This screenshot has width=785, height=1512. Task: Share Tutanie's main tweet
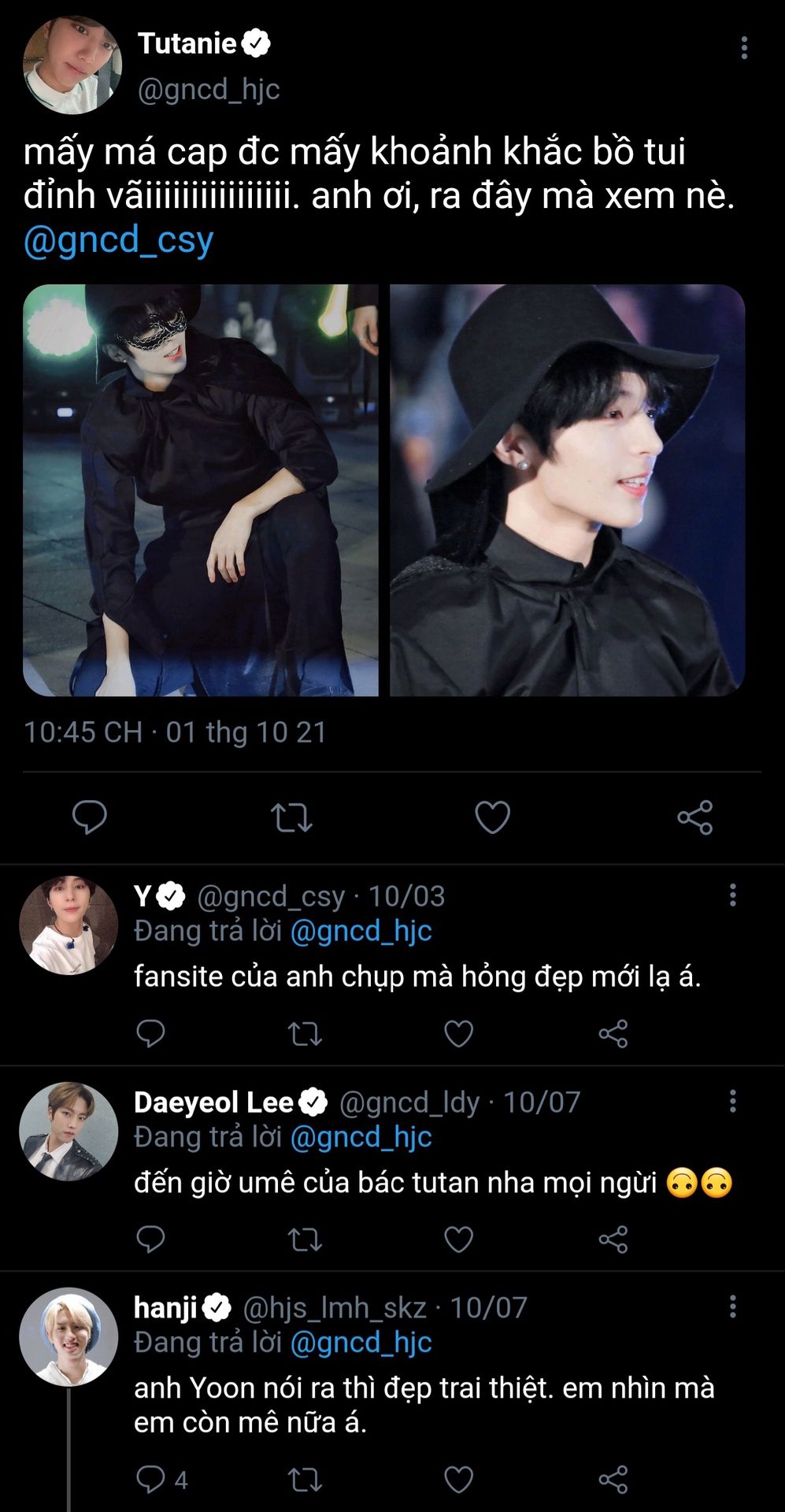pos(694,817)
